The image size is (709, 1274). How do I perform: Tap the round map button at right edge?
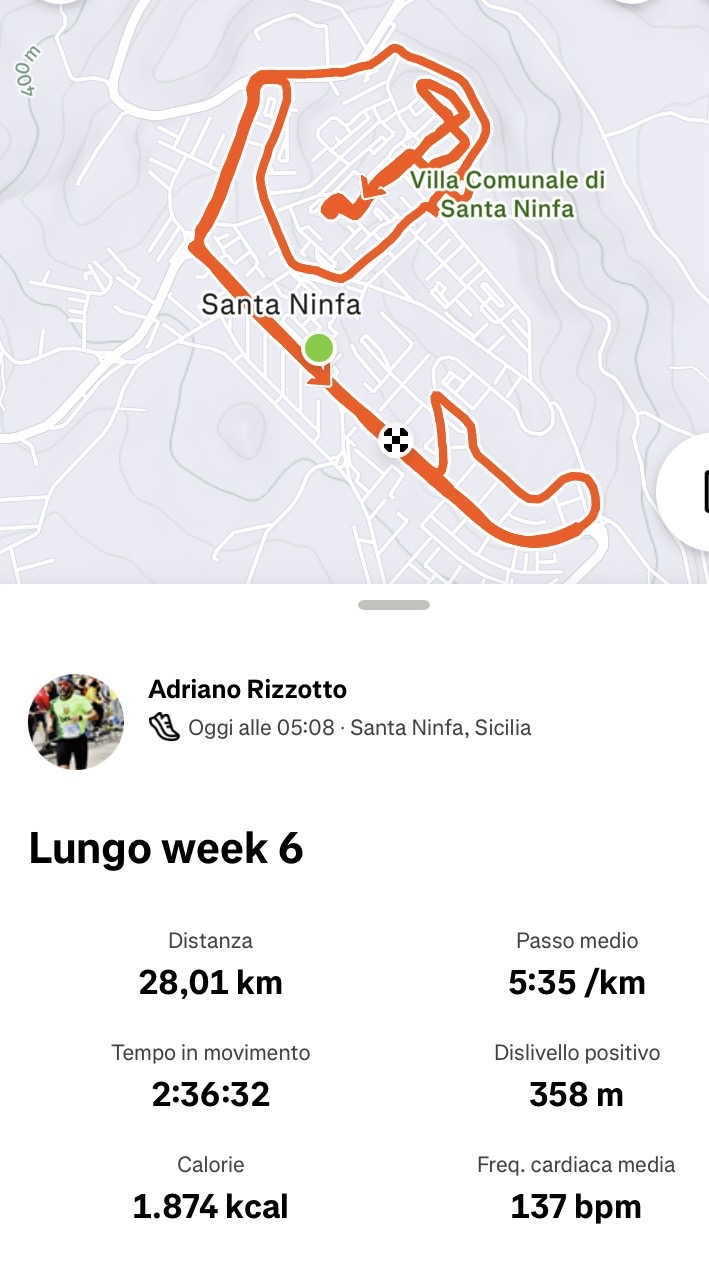690,490
